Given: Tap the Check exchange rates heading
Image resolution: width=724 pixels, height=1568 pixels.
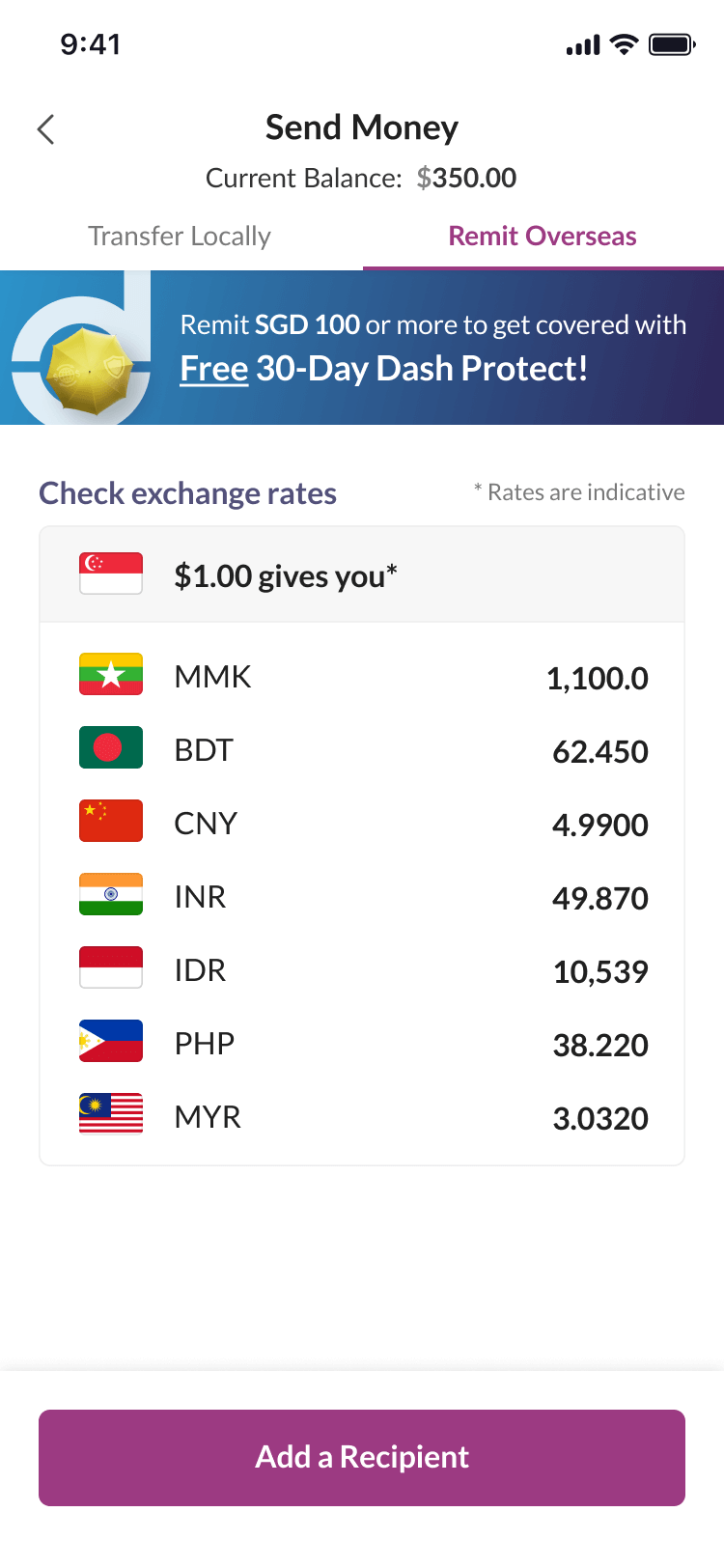Looking at the screenshot, I should [x=187, y=493].
